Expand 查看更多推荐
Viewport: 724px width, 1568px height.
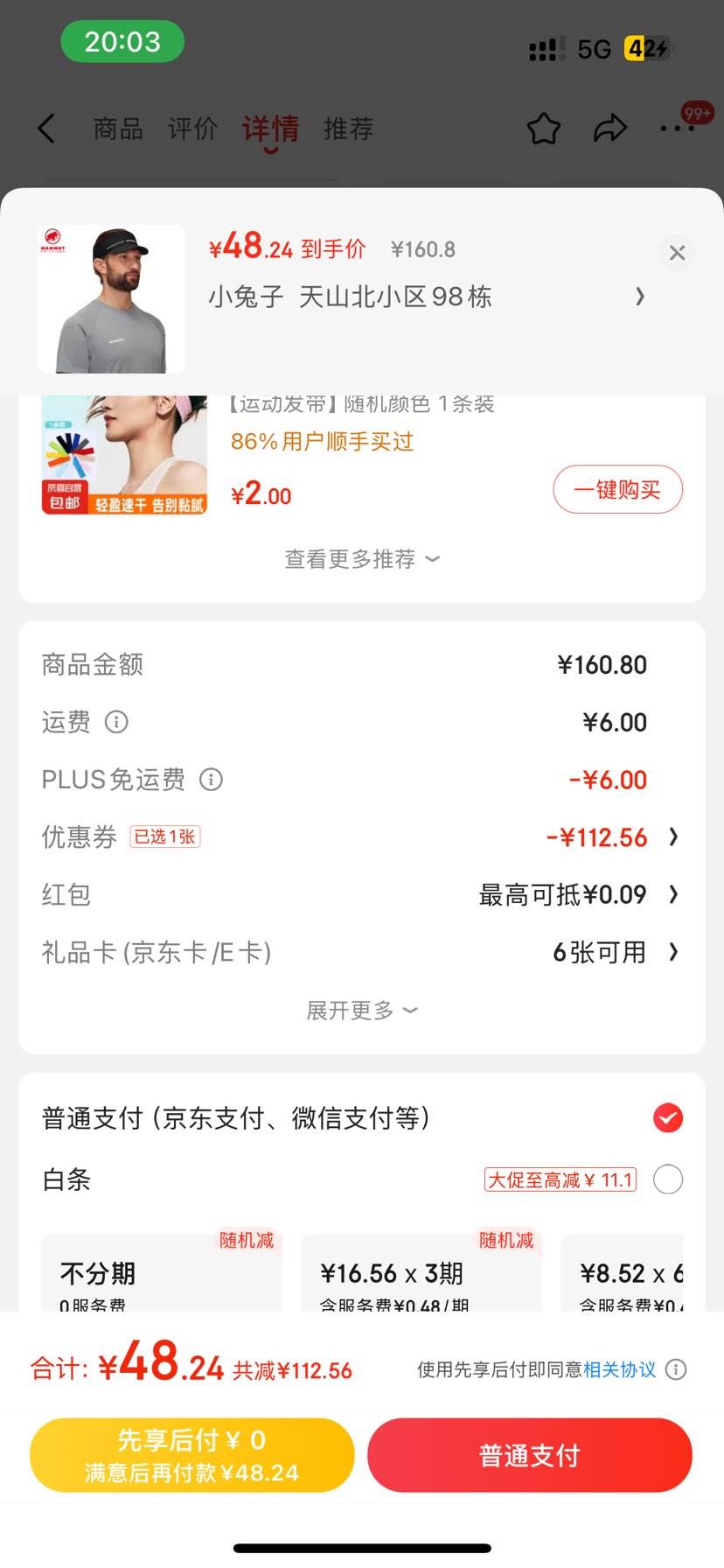(x=362, y=559)
